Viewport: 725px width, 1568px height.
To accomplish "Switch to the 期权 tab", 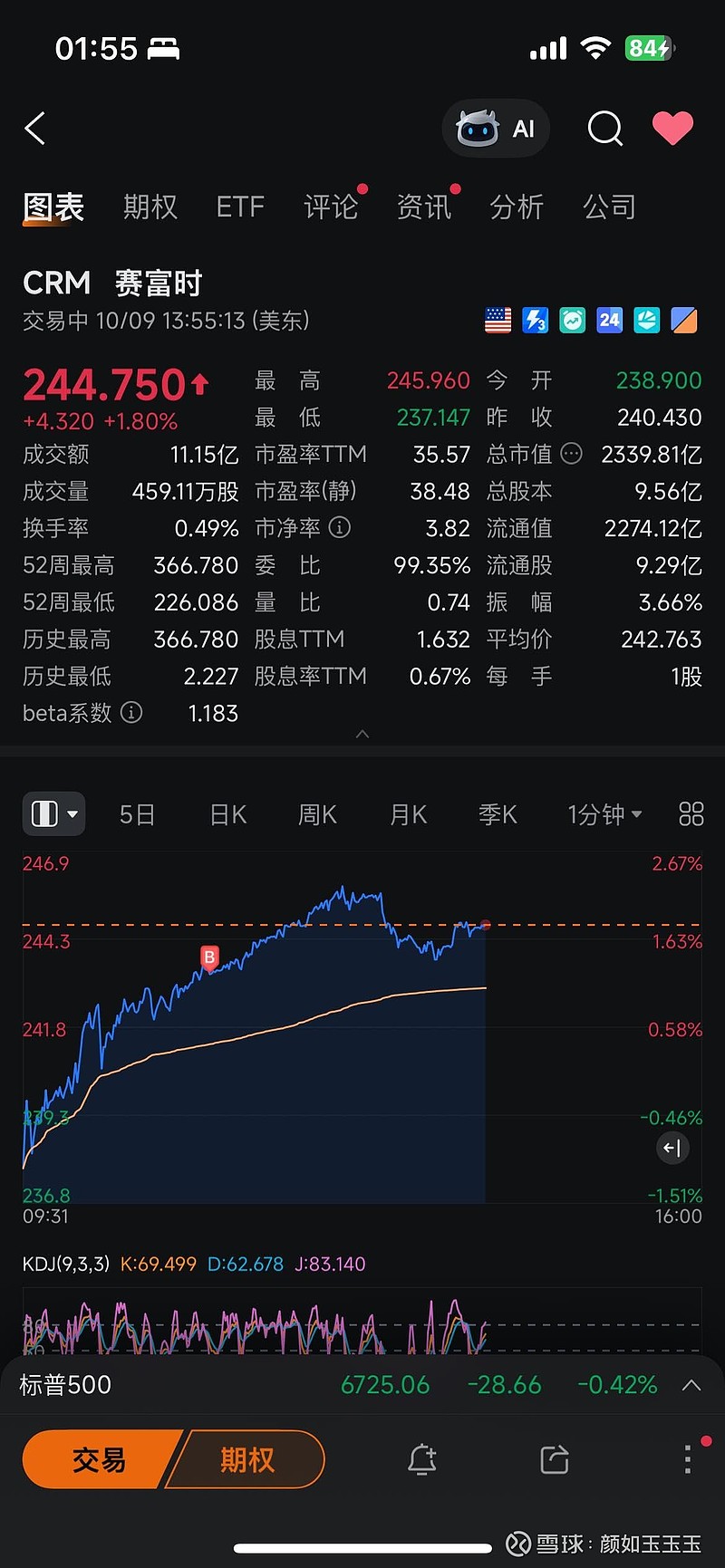I will click(x=150, y=207).
